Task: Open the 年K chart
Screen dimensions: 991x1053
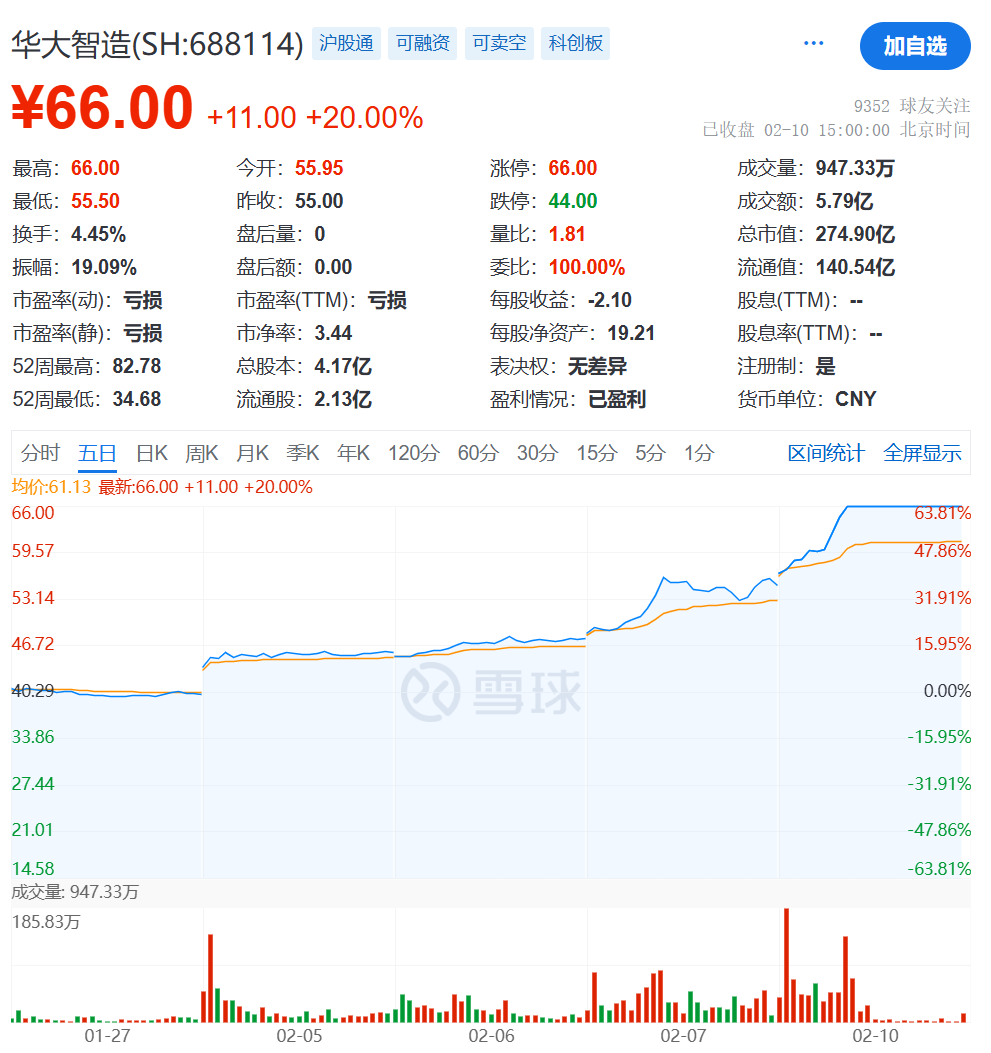Action: click(x=353, y=453)
